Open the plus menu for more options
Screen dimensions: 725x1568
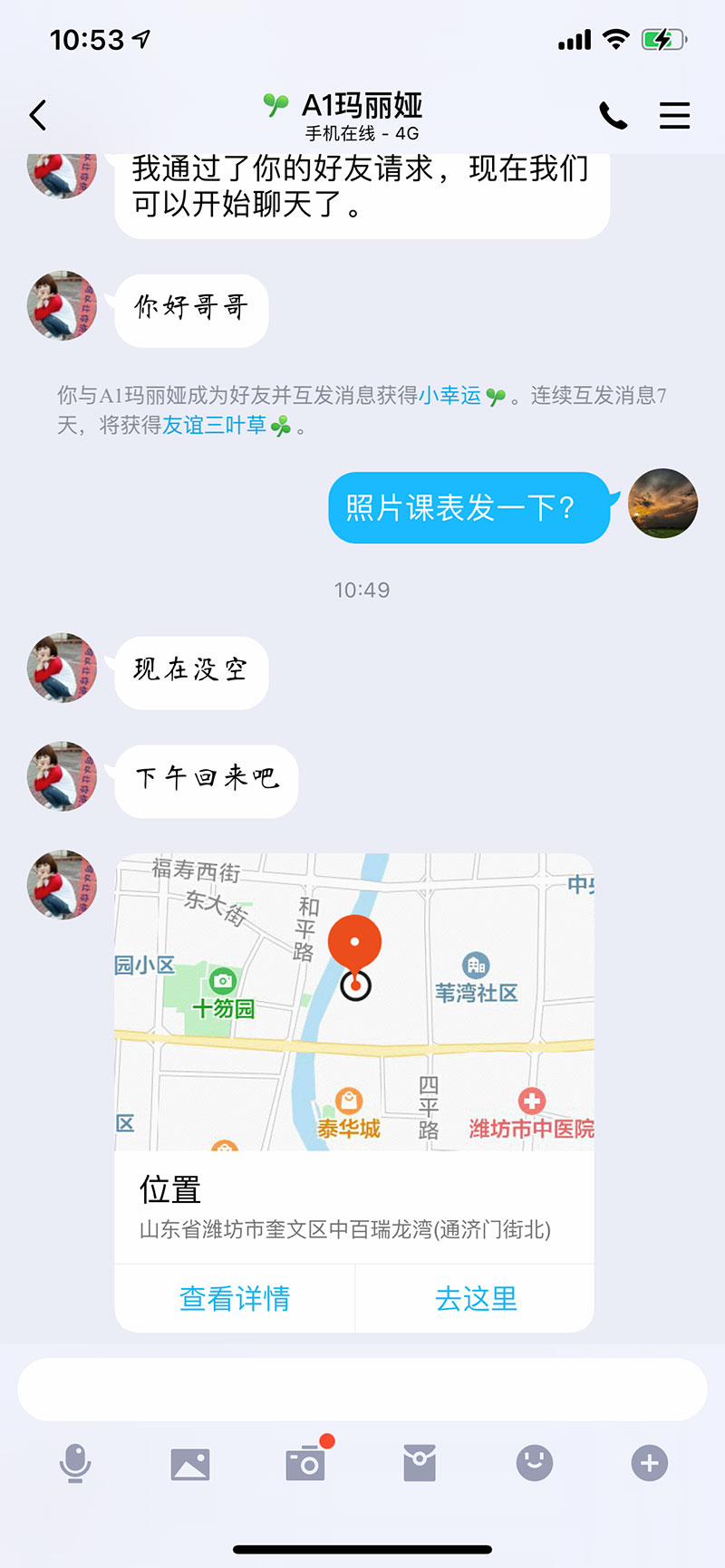tap(649, 1463)
